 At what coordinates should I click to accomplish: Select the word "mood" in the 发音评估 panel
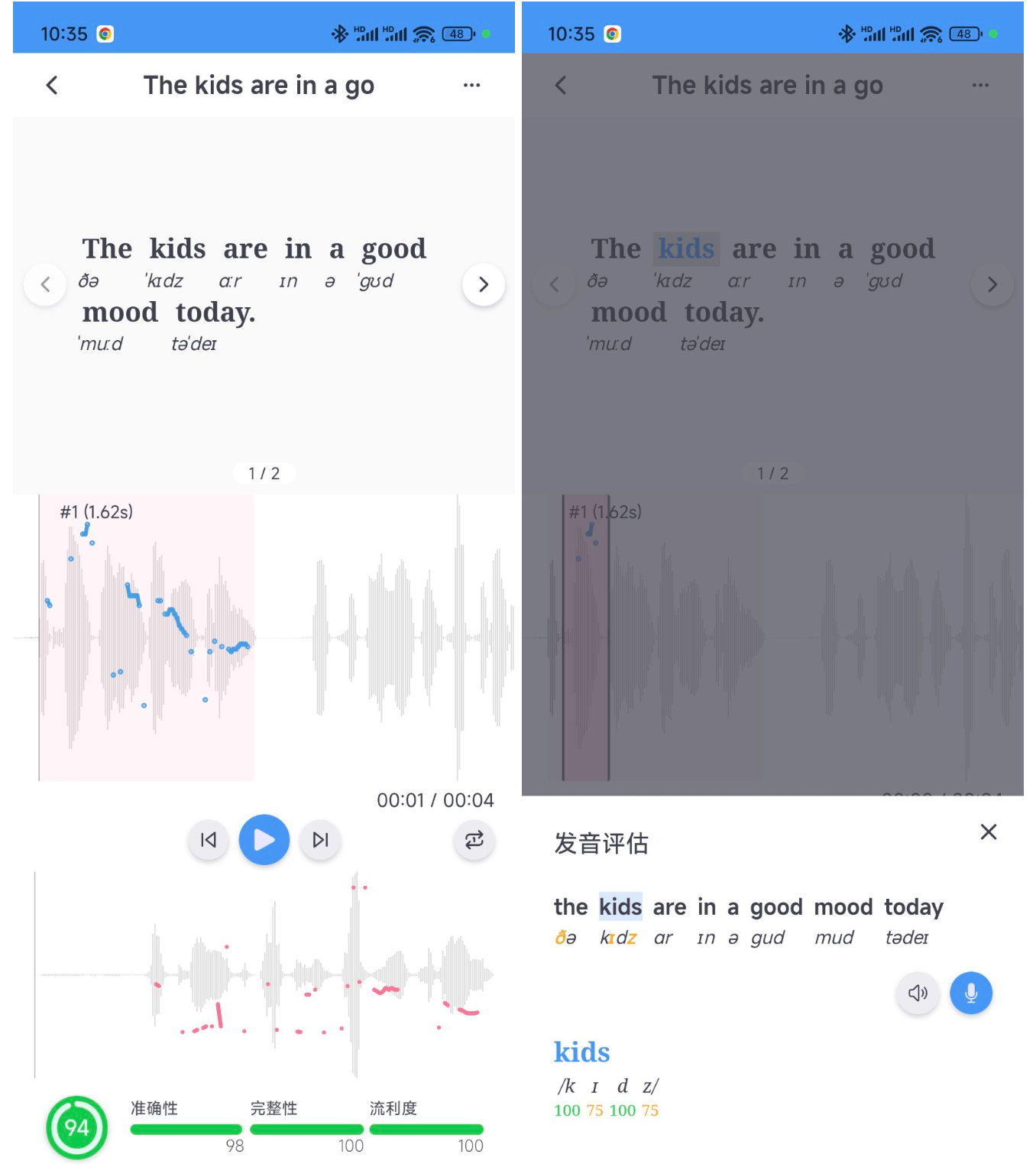coord(843,907)
